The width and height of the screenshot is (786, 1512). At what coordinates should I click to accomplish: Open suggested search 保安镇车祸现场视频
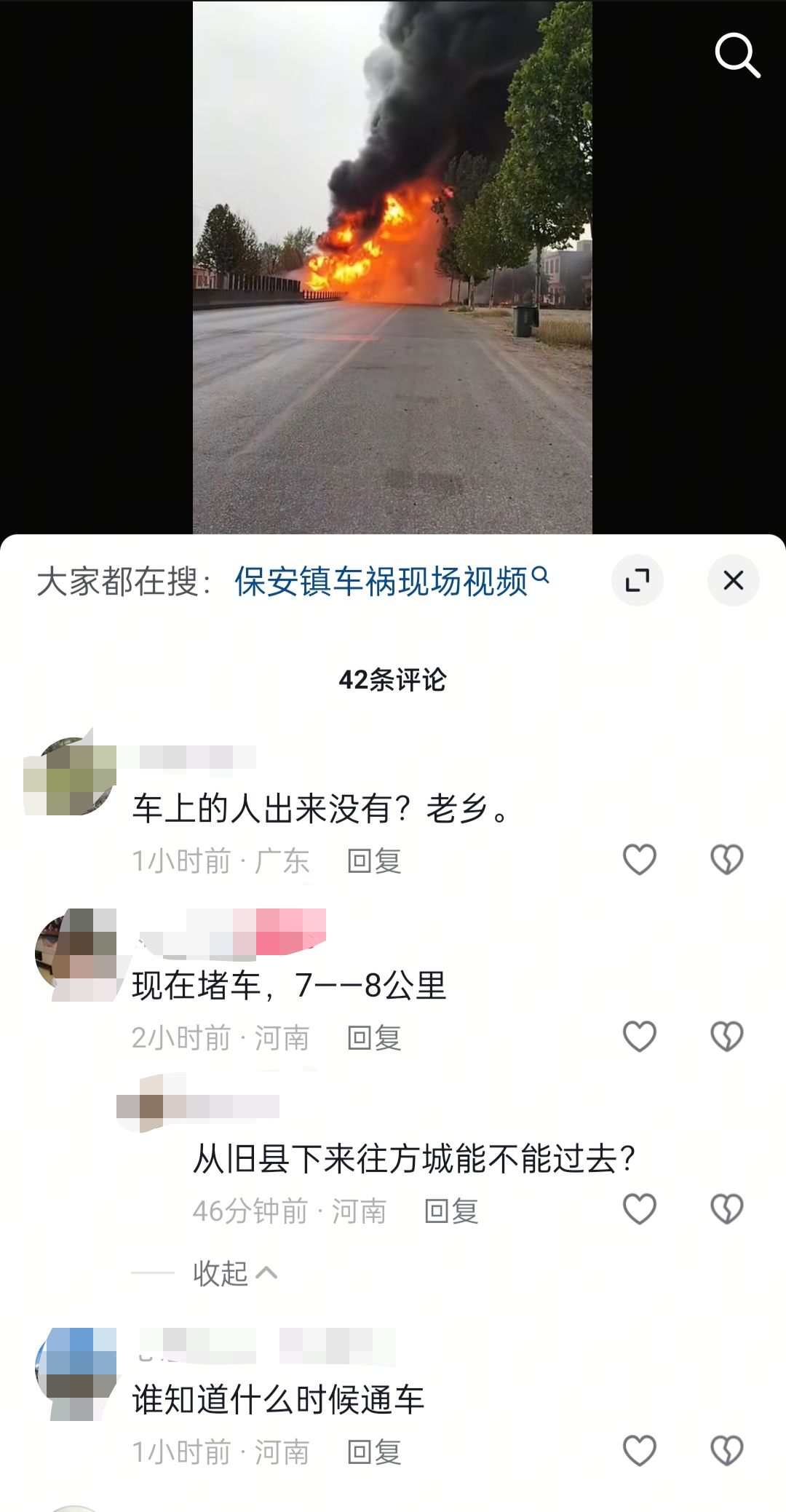391,582
